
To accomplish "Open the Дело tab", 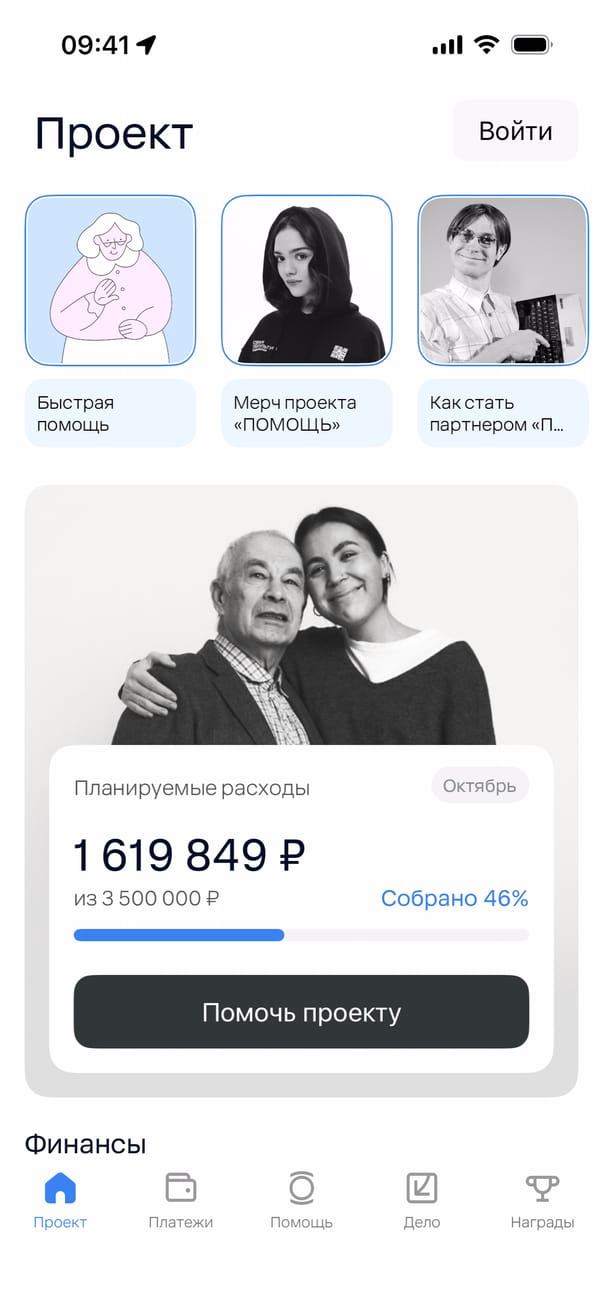I will tap(422, 1200).
